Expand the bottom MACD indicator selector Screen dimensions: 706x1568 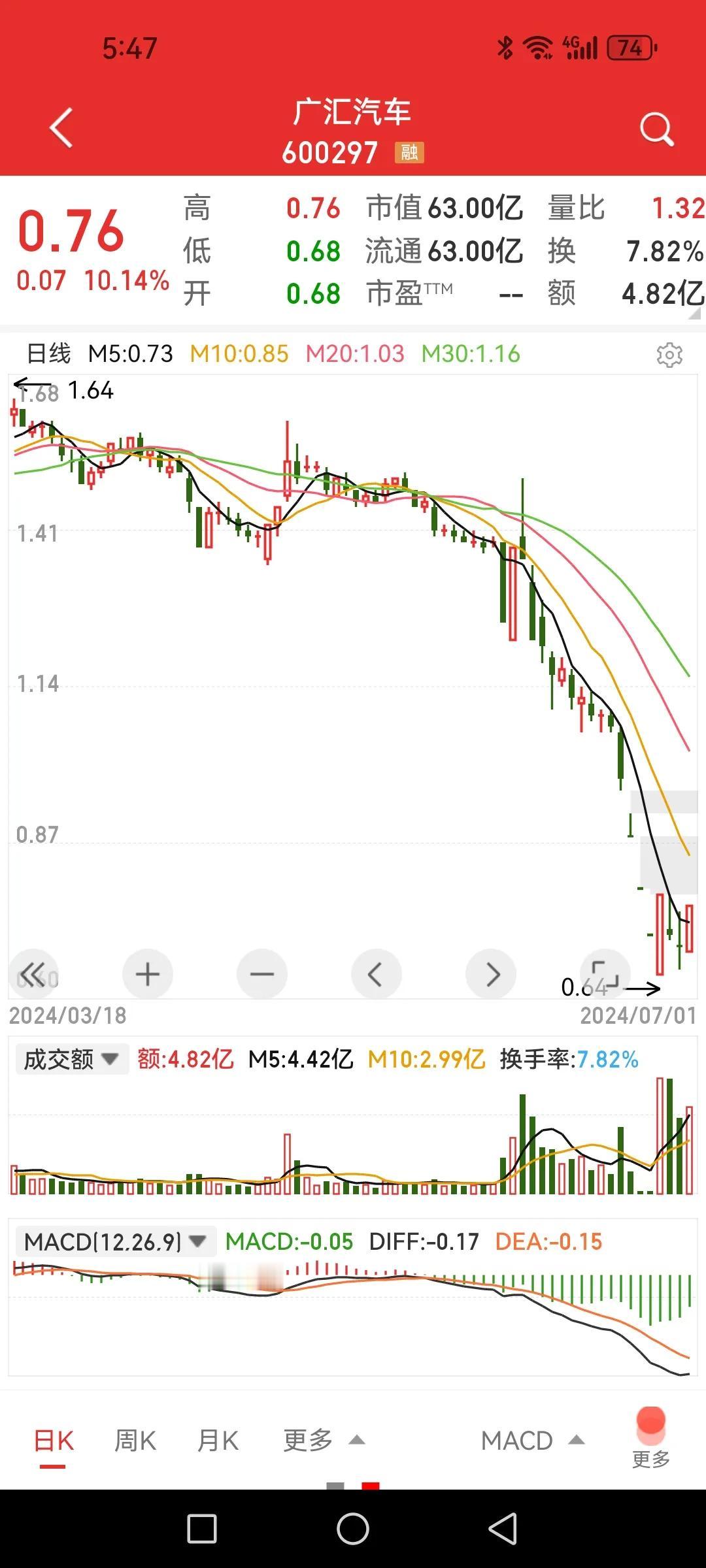coord(532,1441)
